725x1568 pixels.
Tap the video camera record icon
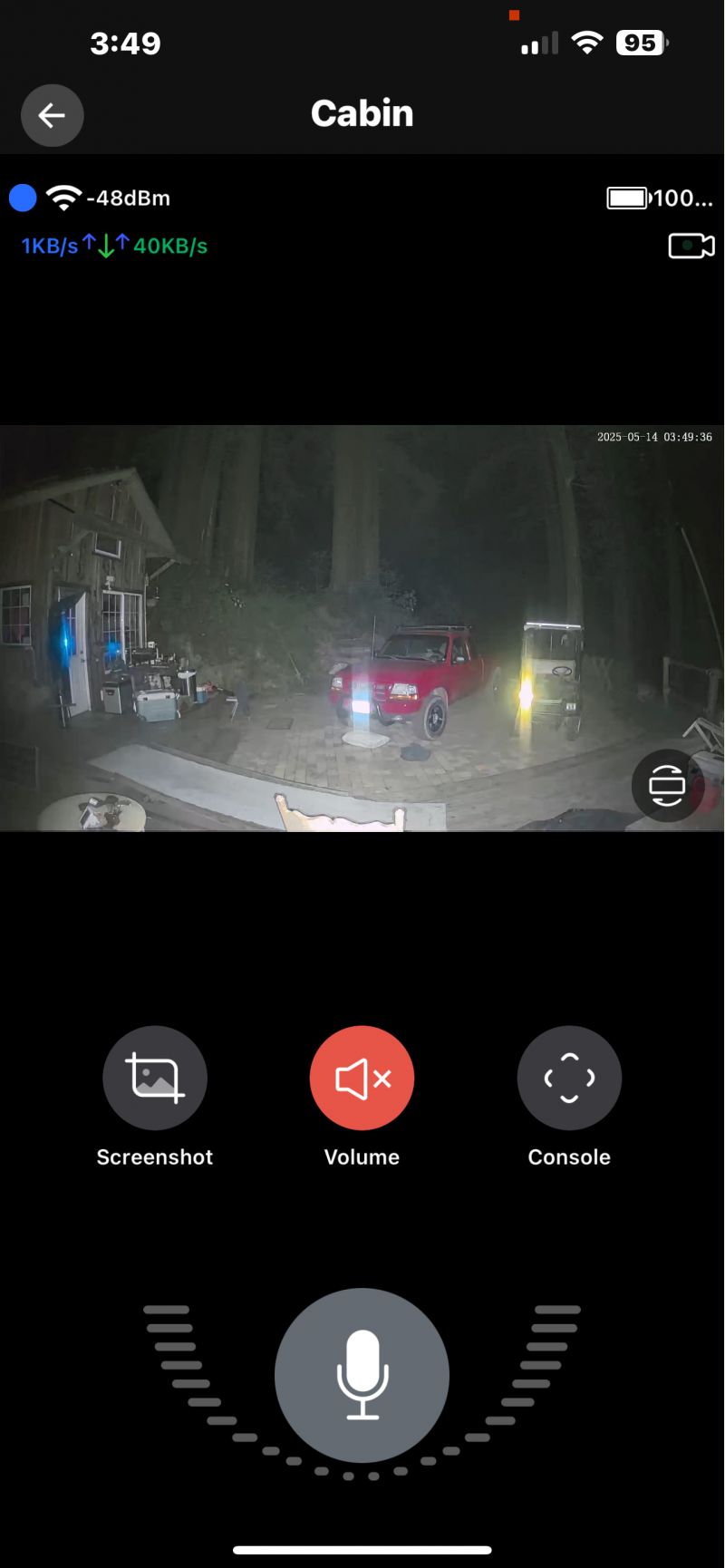(691, 246)
